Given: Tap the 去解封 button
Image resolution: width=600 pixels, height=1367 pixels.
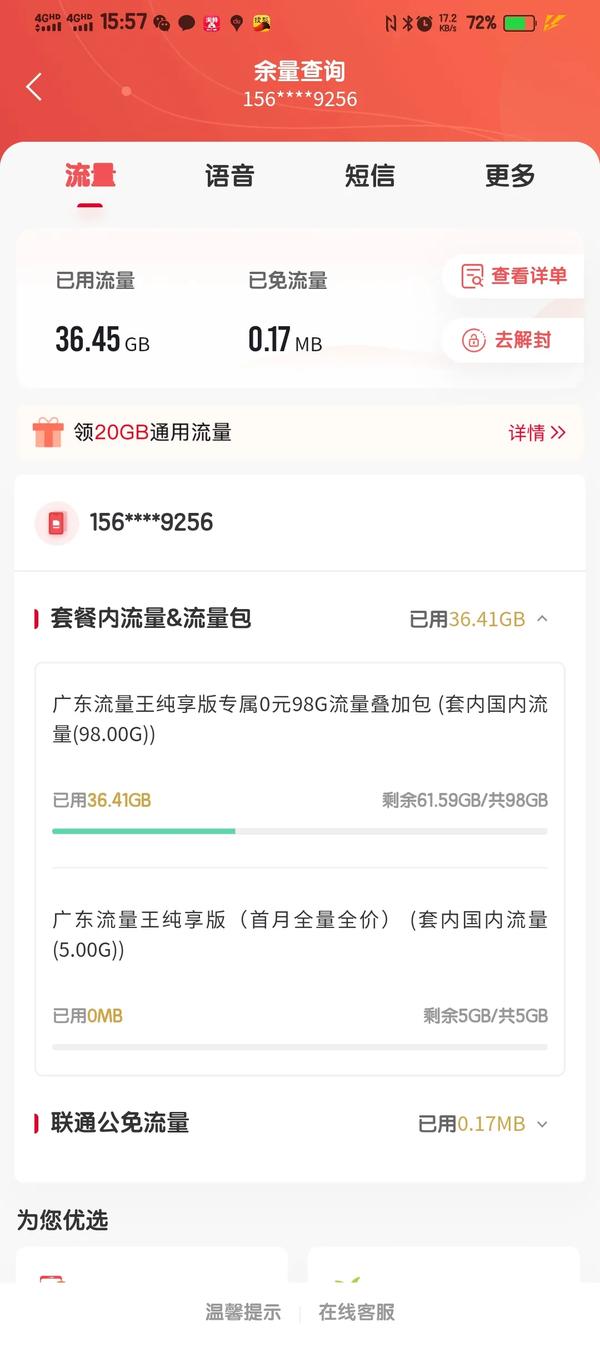Looking at the screenshot, I should [514, 340].
